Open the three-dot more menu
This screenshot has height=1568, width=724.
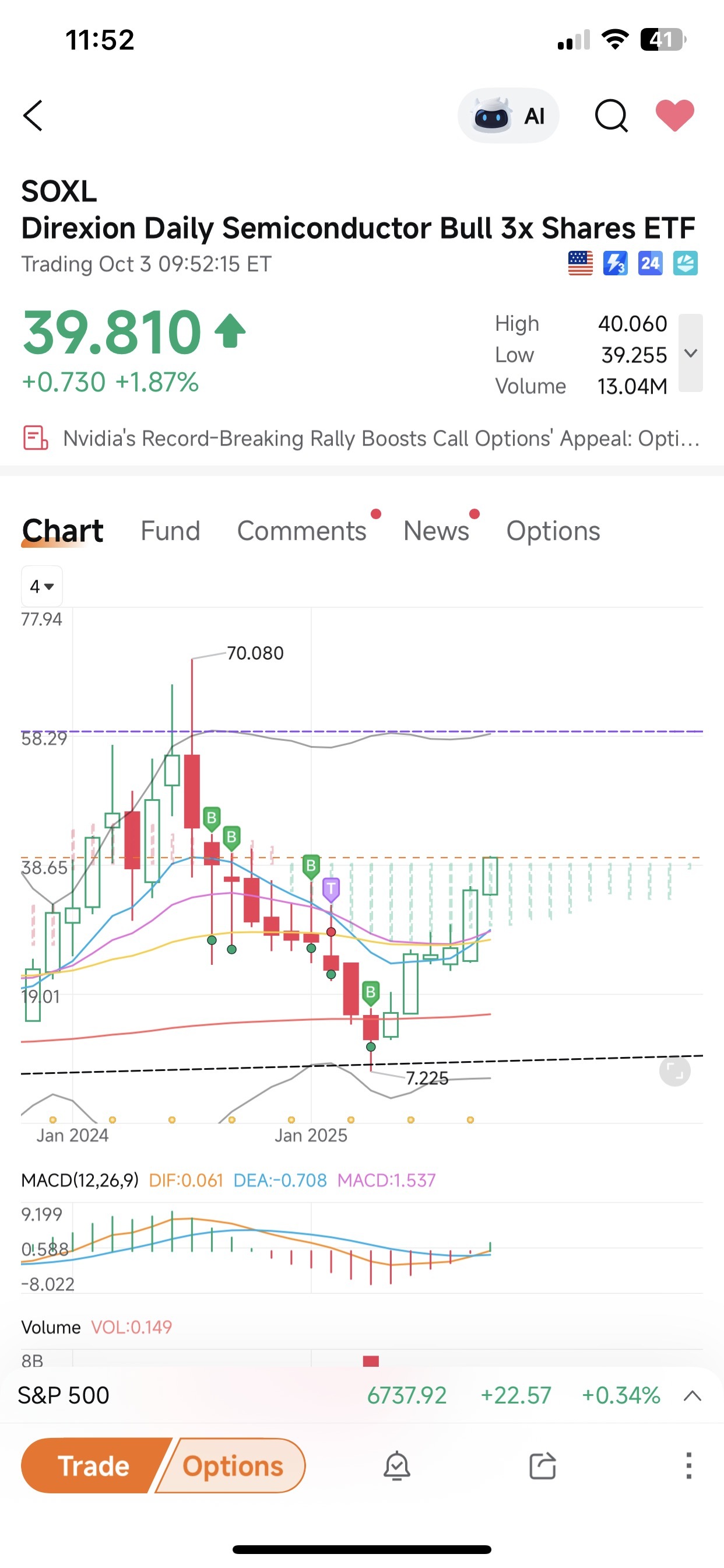pos(688,1466)
